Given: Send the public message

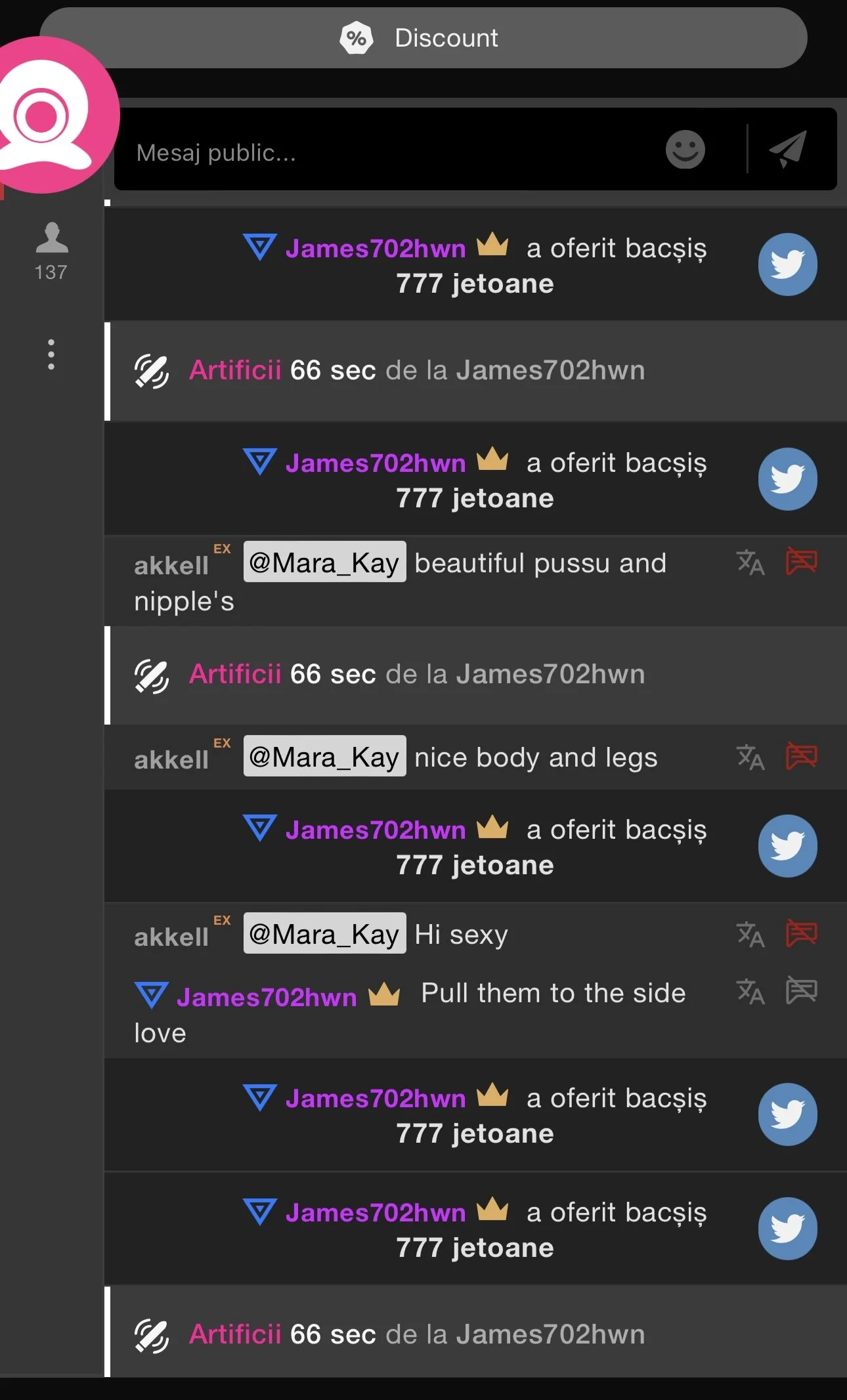Looking at the screenshot, I should click(788, 150).
